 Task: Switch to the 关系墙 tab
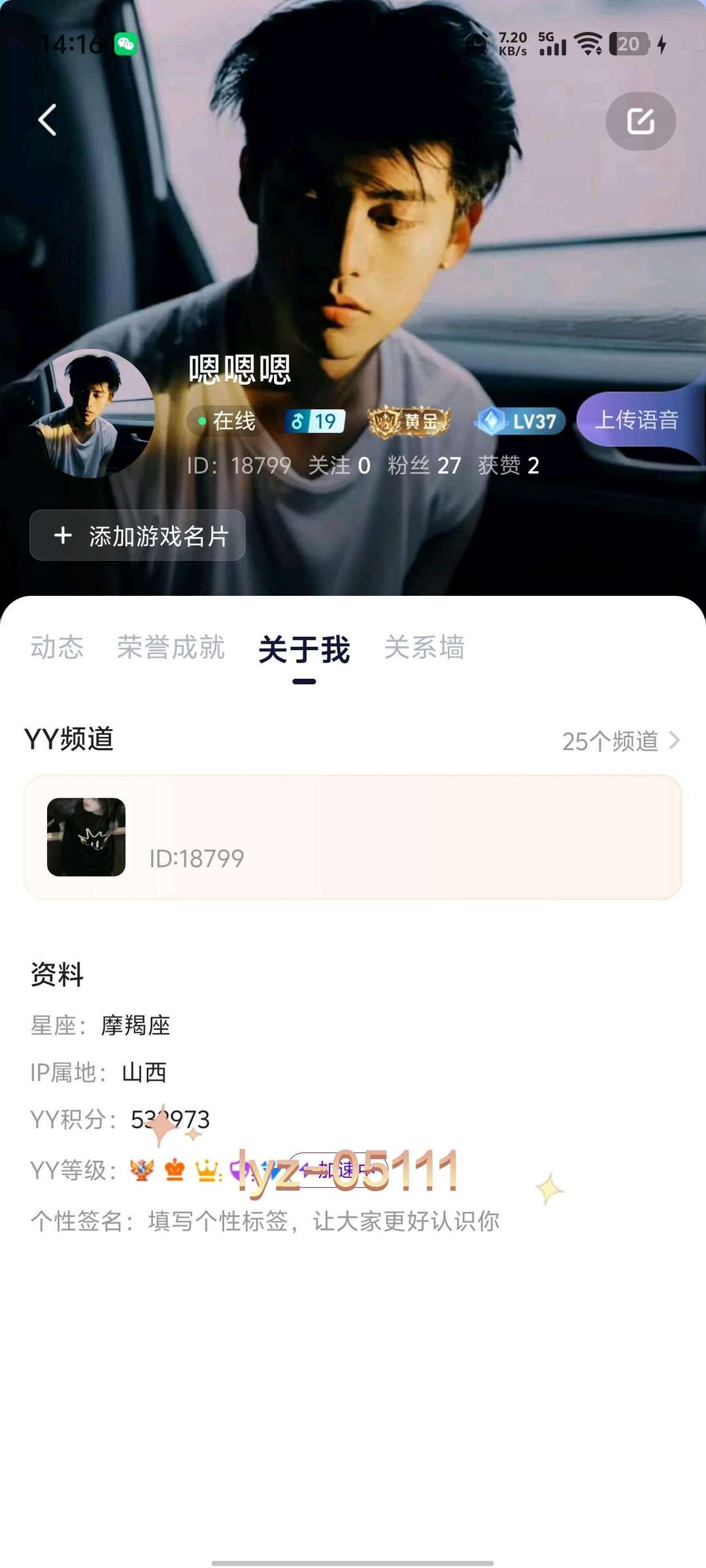pos(424,647)
